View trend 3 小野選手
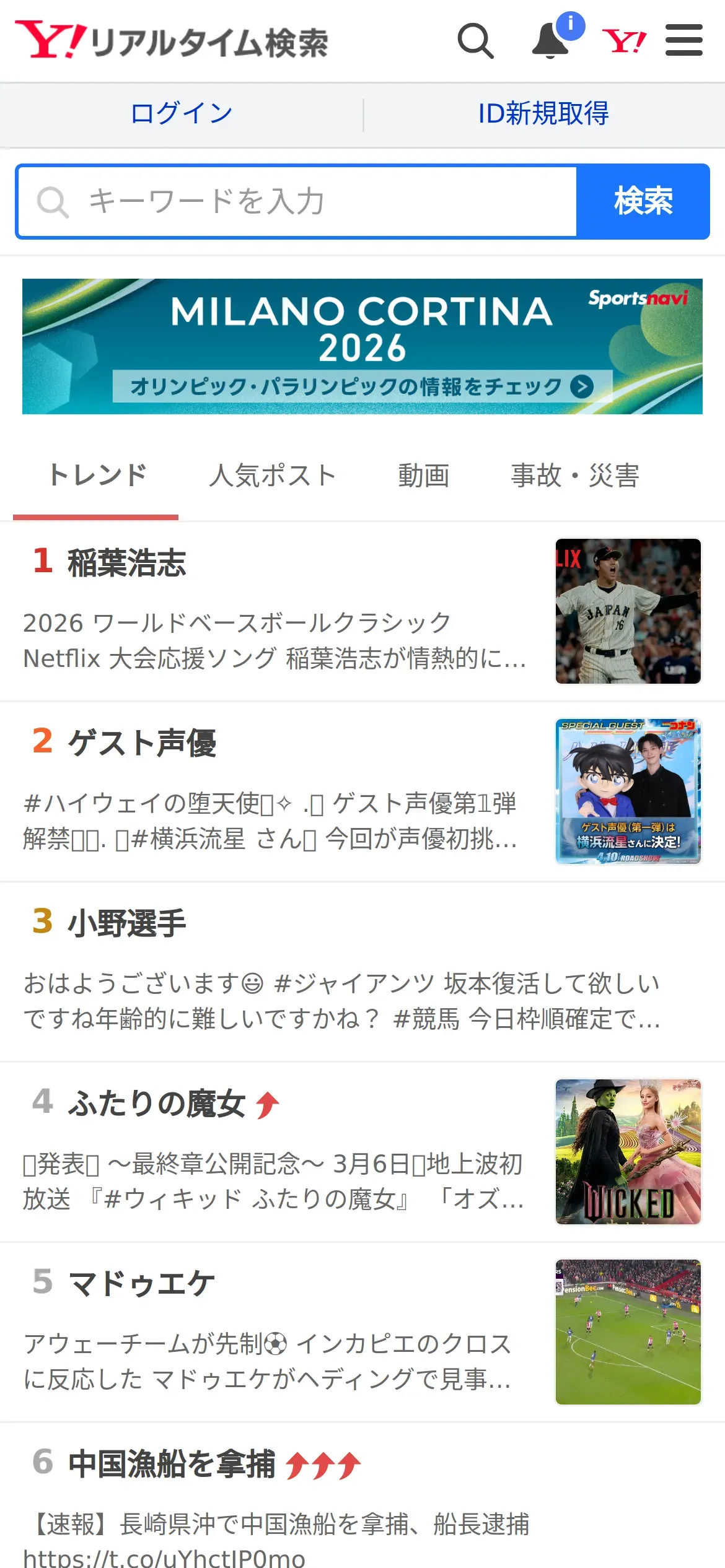This screenshot has width=725, height=1568. point(127,923)
